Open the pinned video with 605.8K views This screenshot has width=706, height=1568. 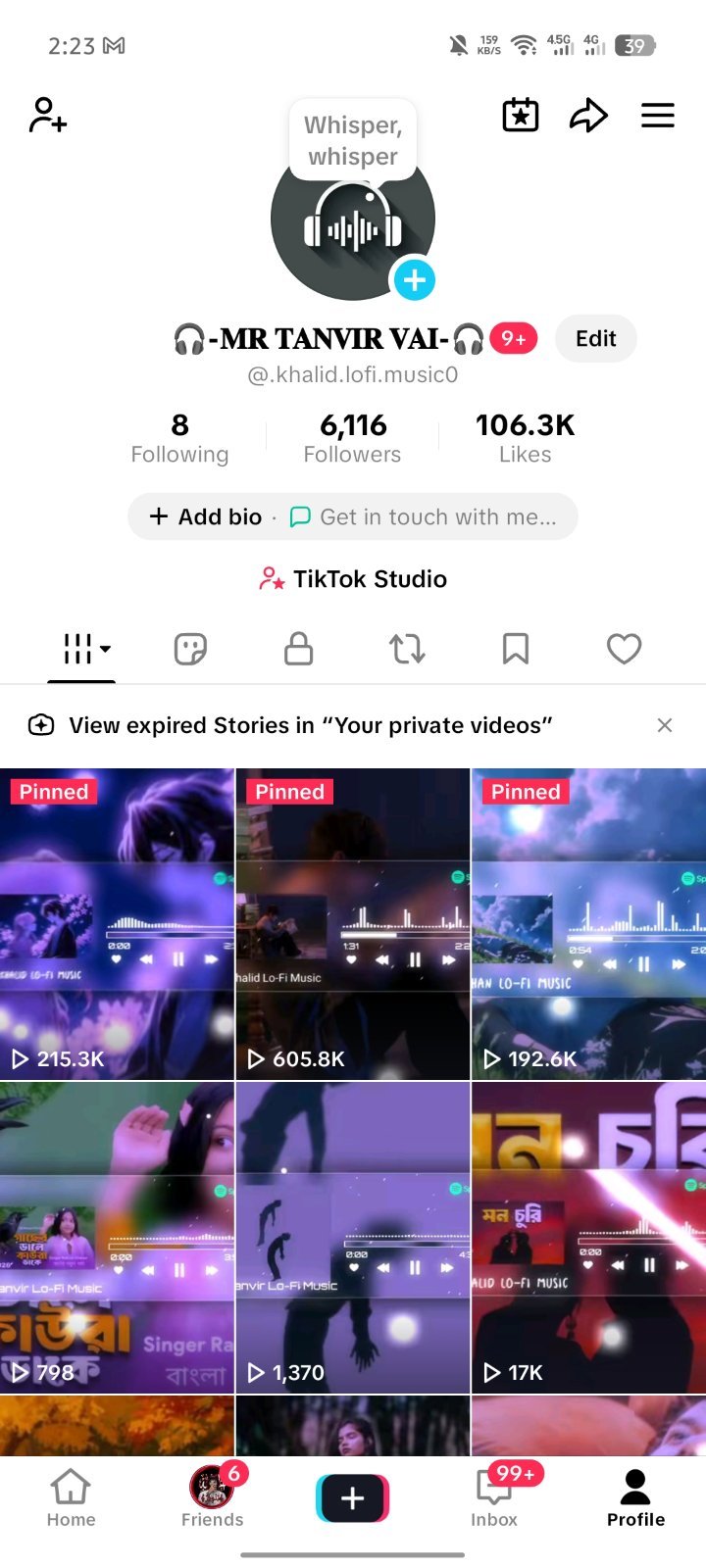click(x=353, y=924)
